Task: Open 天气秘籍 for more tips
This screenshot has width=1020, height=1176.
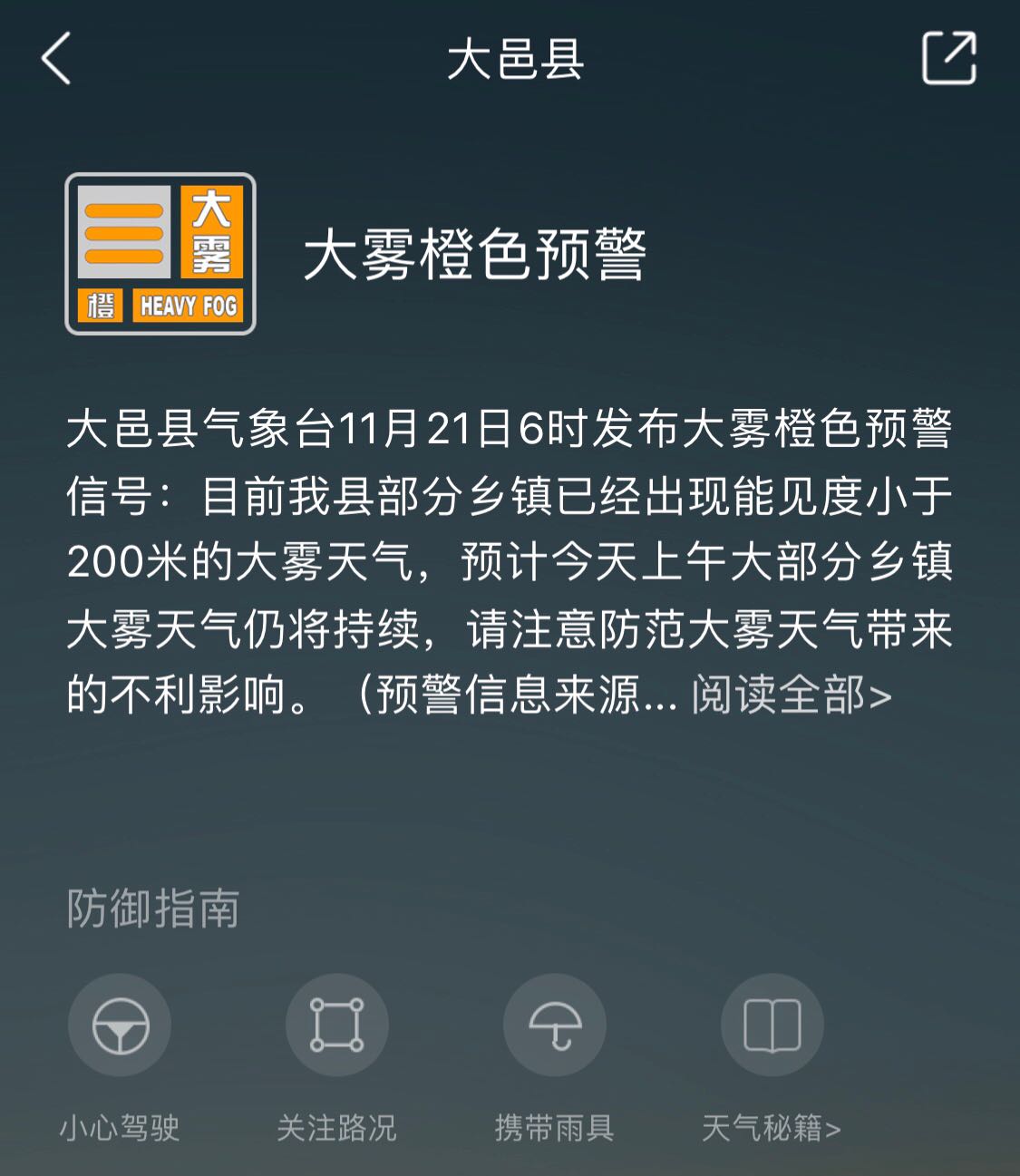Action: pyautogui.click(x=772, y=1025)
